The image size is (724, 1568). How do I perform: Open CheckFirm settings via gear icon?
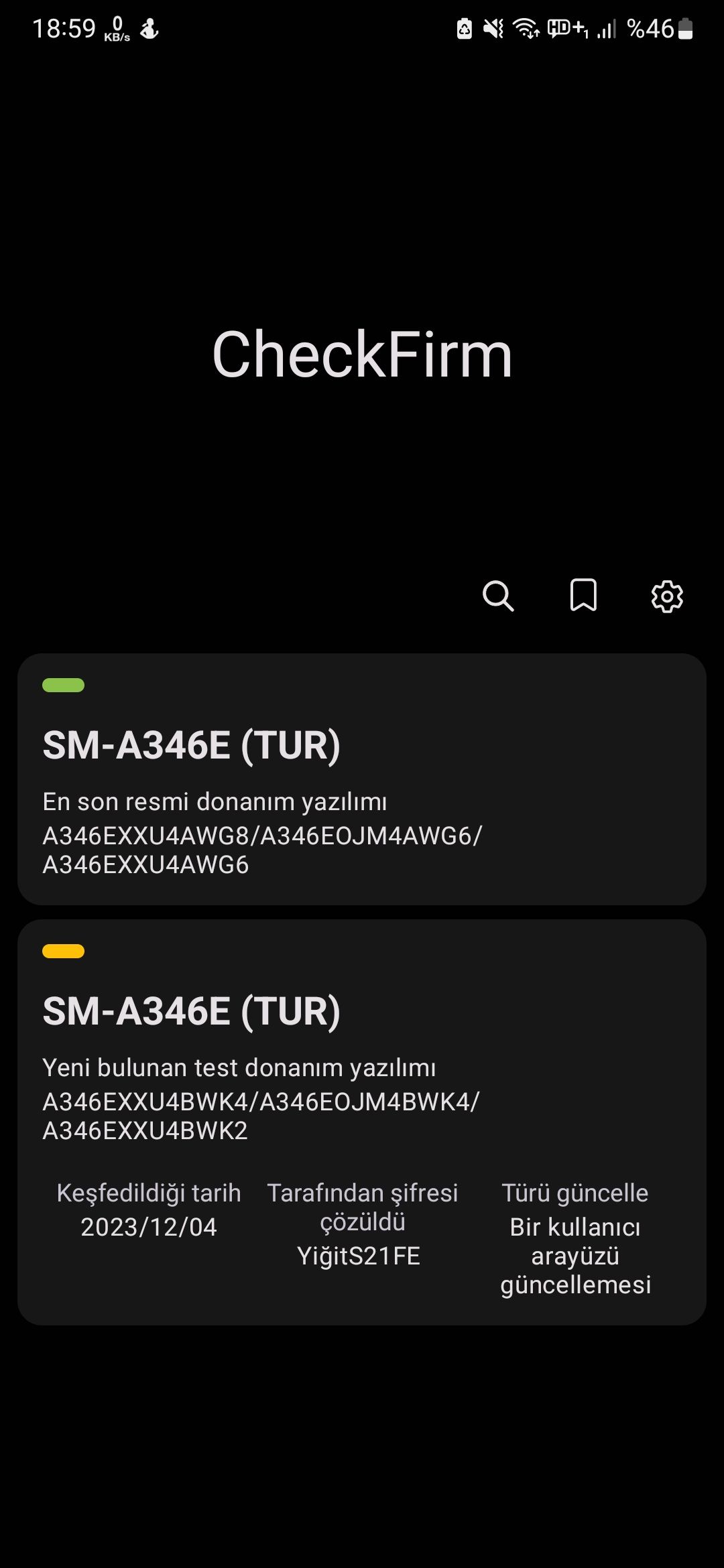tap(667, 597)
